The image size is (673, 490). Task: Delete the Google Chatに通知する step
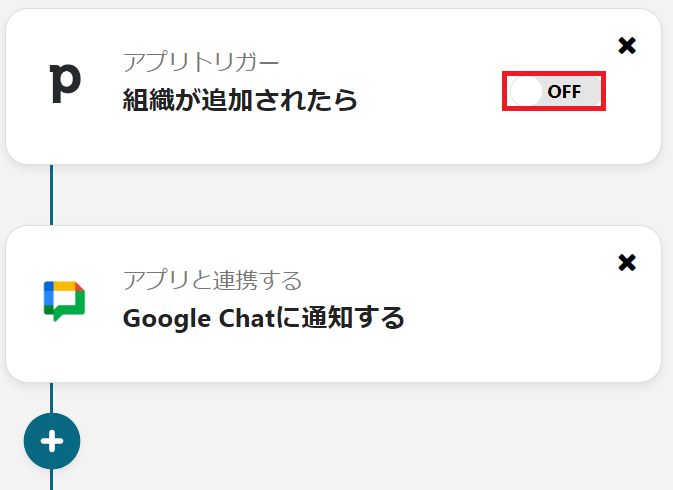[x=627, y=263]
